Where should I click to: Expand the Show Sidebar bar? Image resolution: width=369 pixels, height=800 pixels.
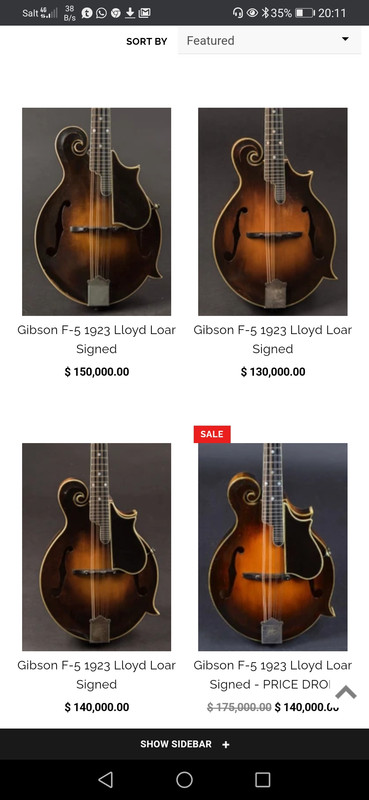[x=184, y=744]
